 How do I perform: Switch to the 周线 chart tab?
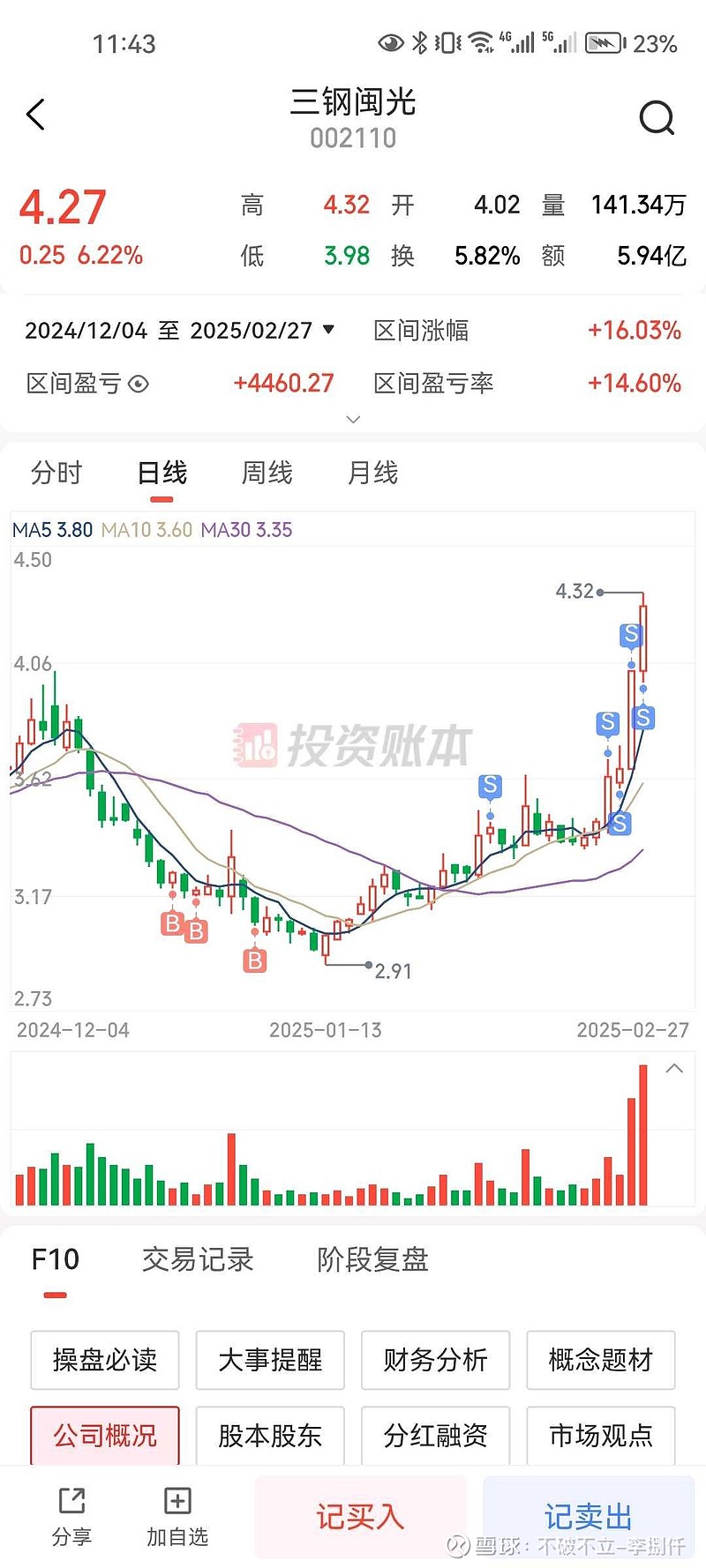(267, 473)
